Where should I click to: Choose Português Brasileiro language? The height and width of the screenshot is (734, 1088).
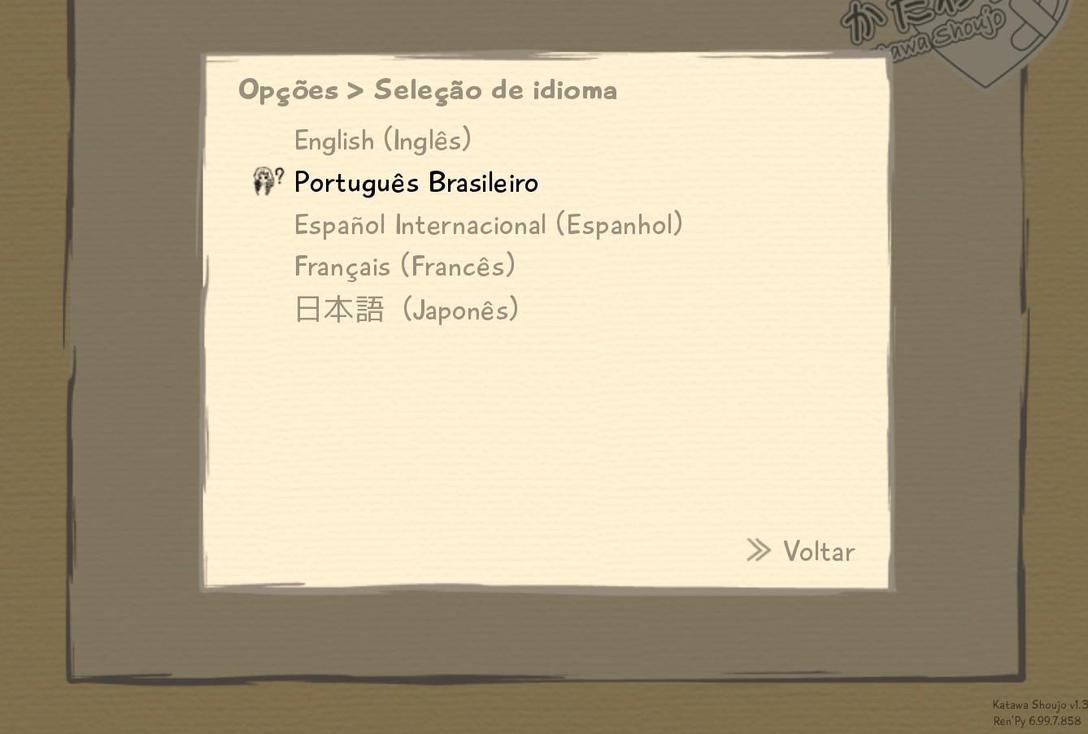(416, 183)
